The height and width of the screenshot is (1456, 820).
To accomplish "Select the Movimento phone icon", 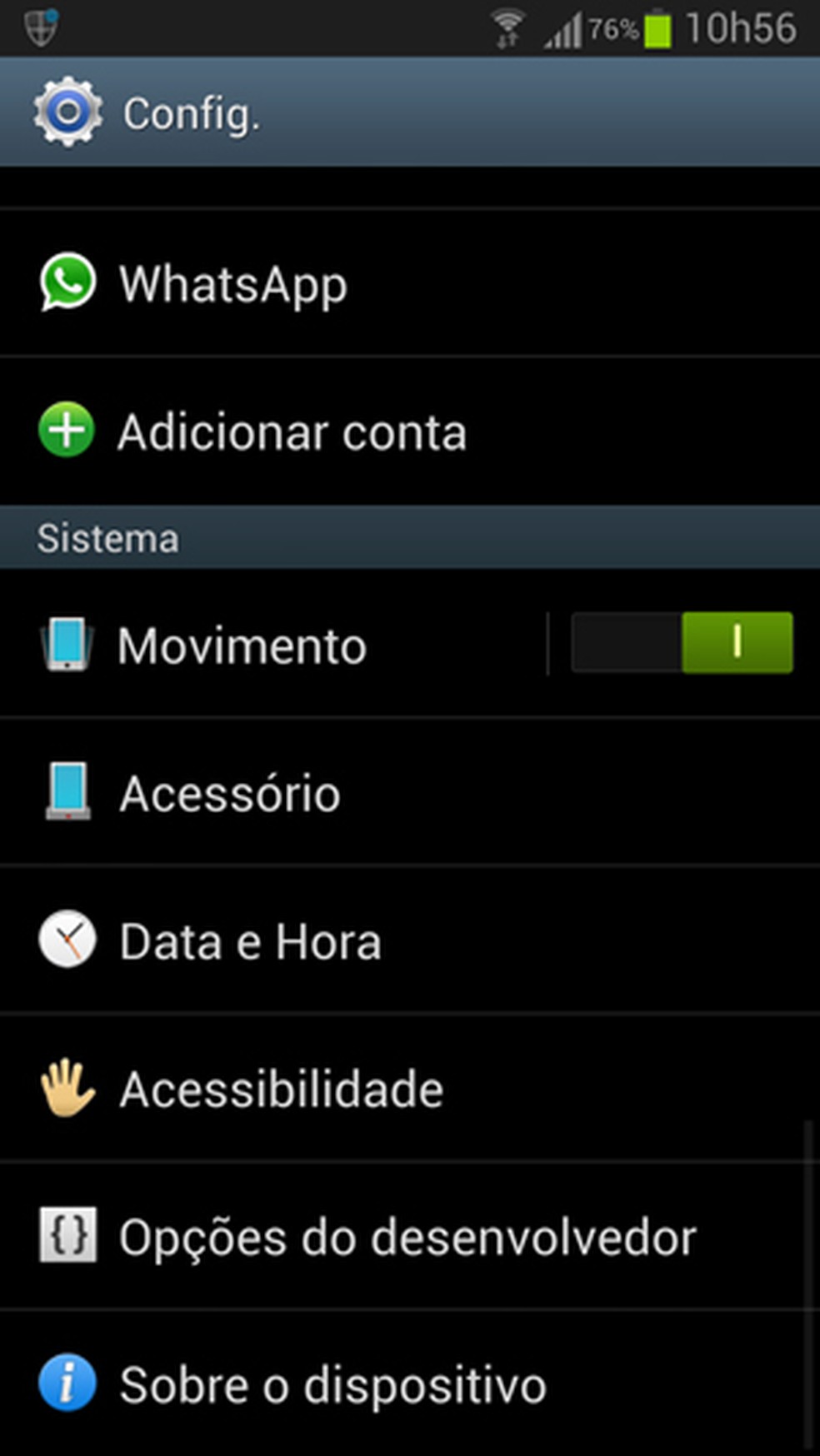I will (67, 644).
